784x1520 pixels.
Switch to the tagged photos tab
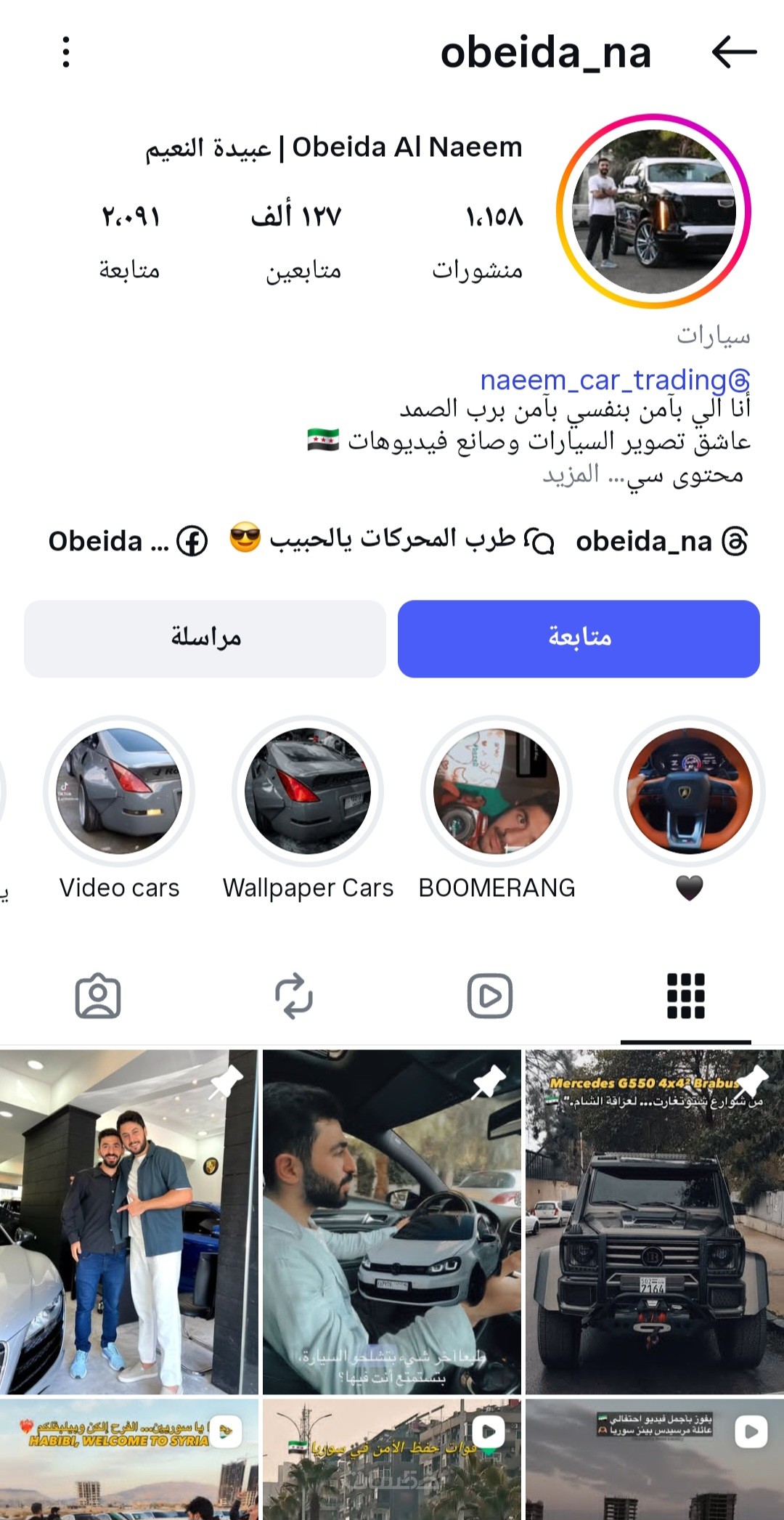pos(98,996)
